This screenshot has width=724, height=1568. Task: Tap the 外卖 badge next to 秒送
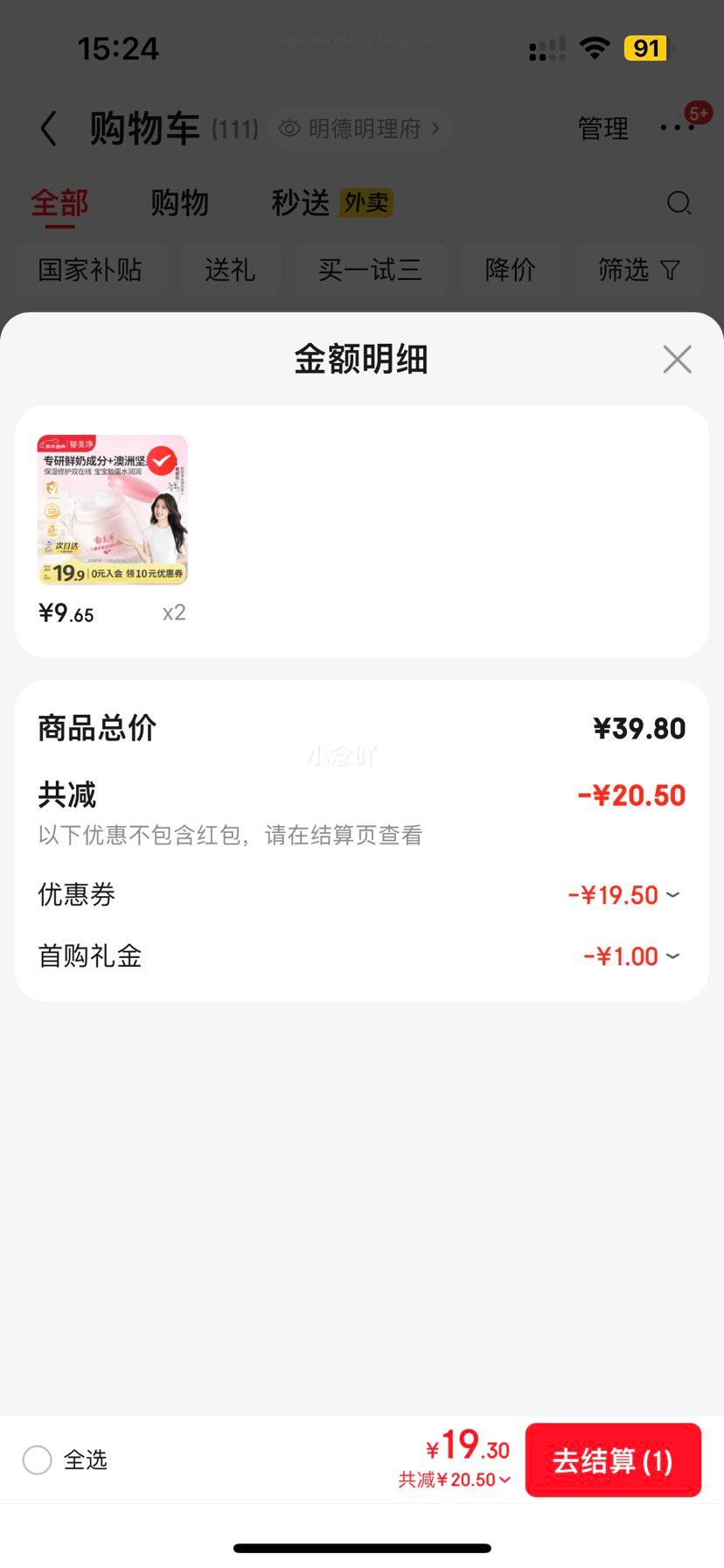coord(366,202)
